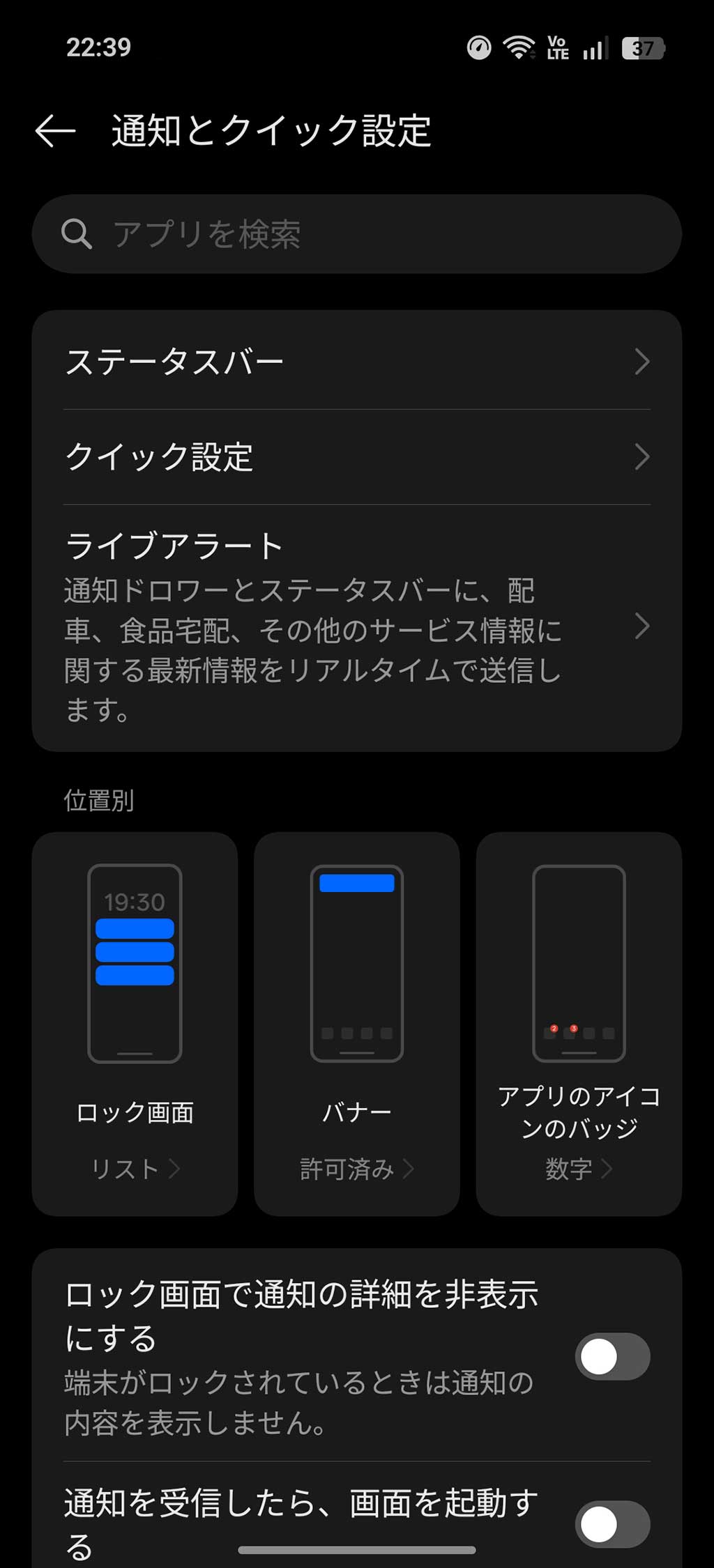Go back using the top-left arrow
The height and width of the screenshot is (1568, 714).
(x=55, y=131)
